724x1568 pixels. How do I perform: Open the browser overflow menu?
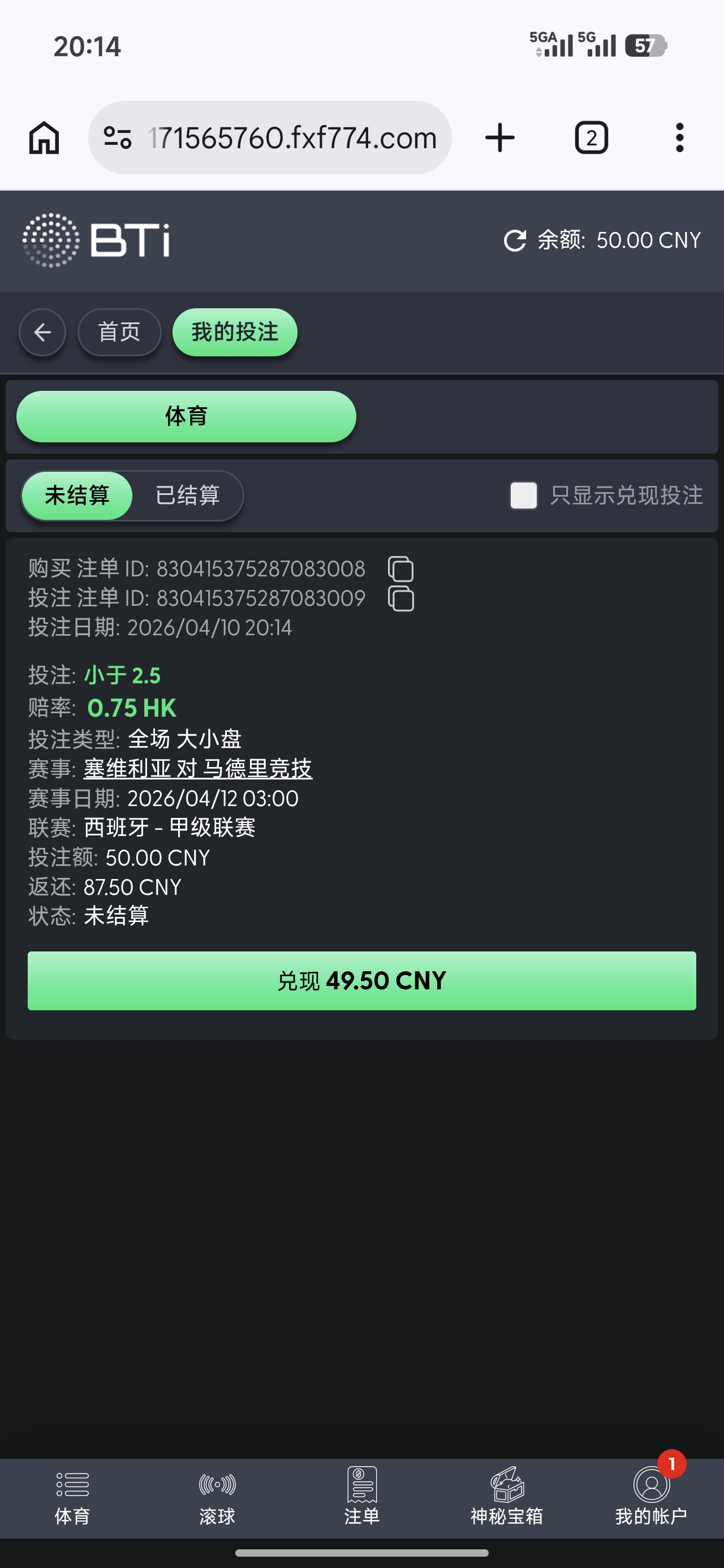click(x=679, y=137)
